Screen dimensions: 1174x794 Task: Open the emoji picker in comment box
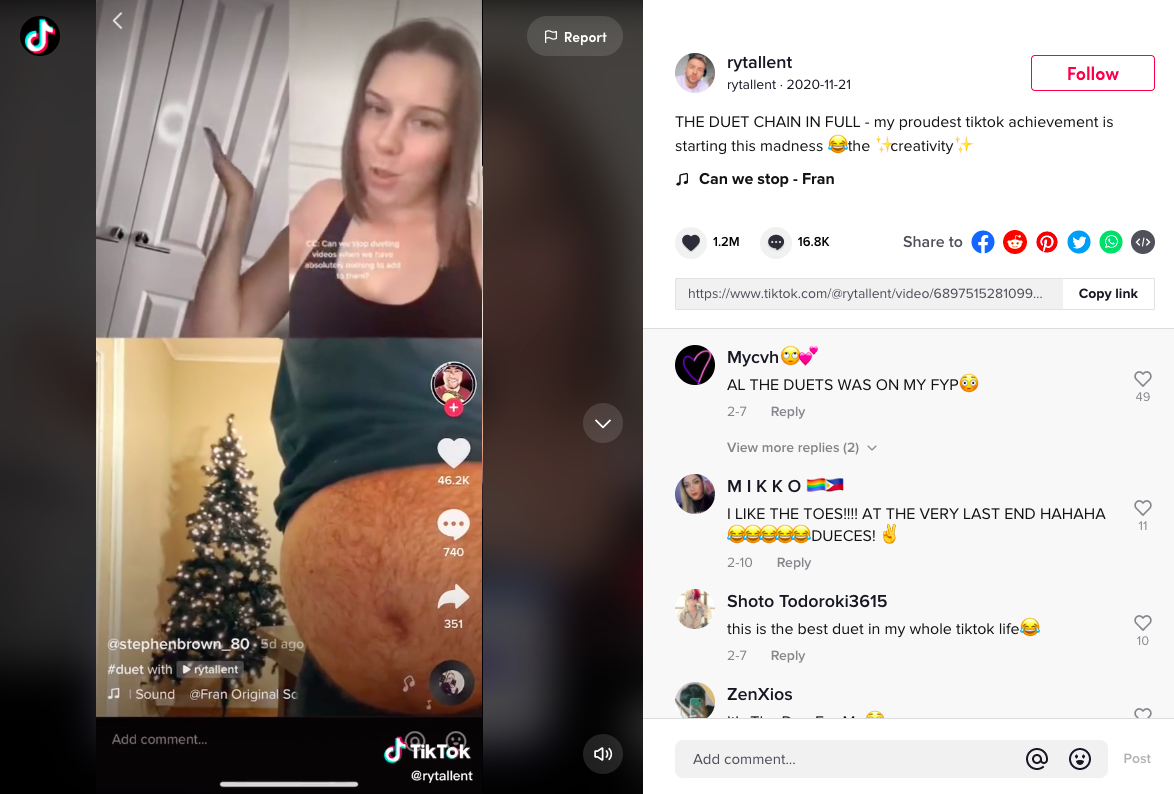tap(1080, 759)
